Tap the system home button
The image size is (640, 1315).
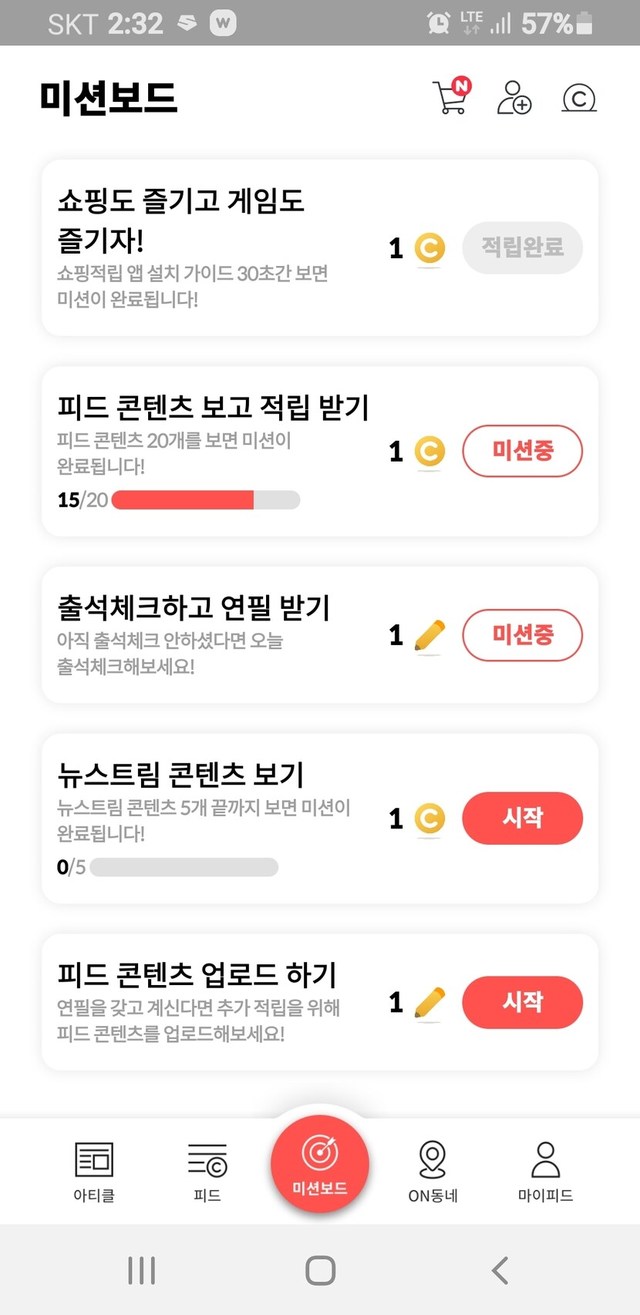(x=320, y=1270)
